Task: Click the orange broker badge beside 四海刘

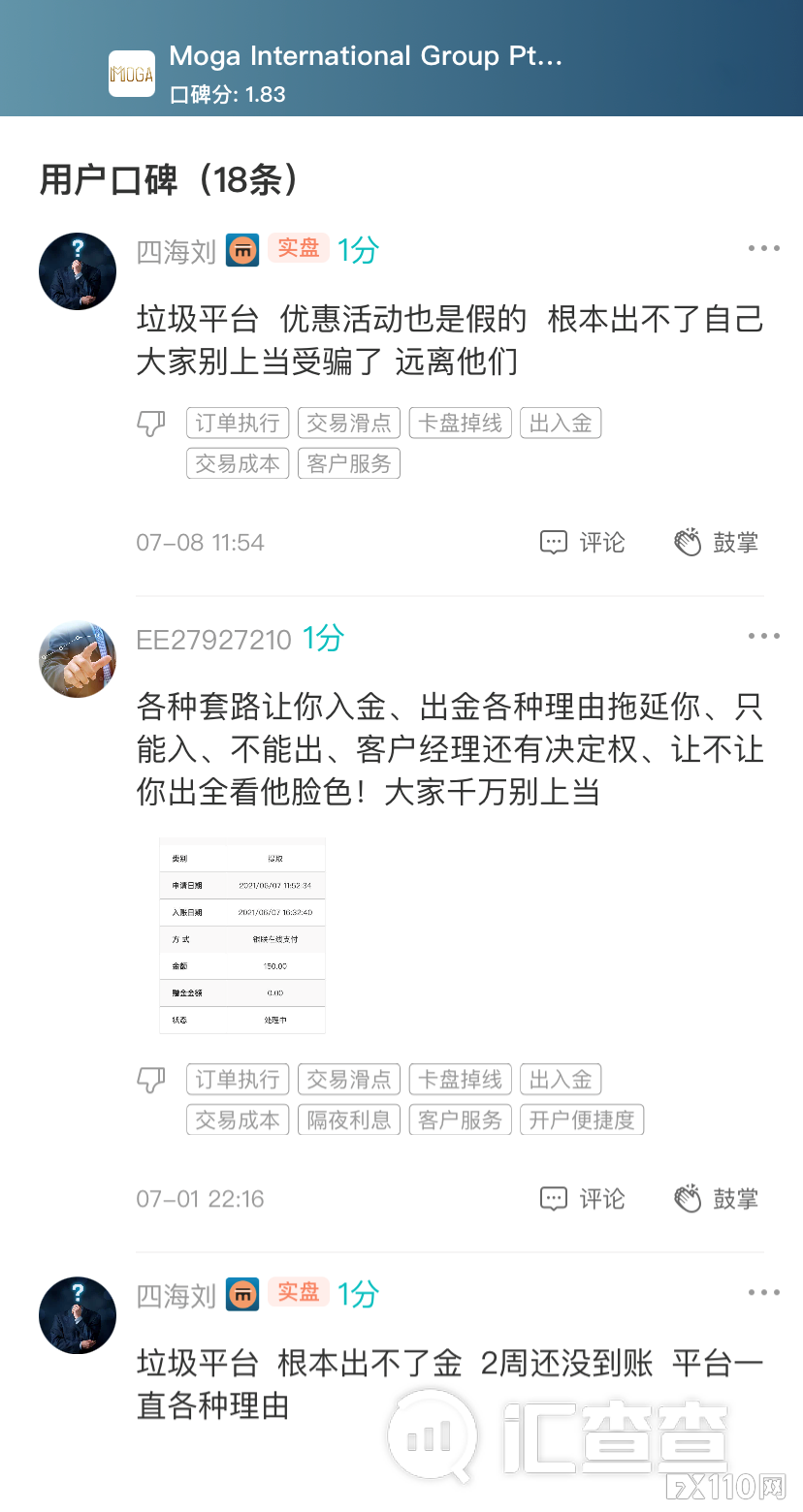Action: tap(241, 249)
